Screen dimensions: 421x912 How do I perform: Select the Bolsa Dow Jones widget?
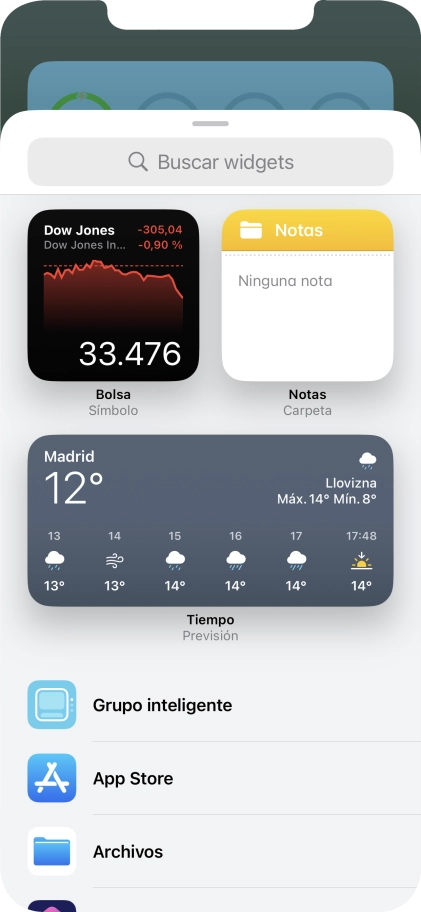pos(113,295)
